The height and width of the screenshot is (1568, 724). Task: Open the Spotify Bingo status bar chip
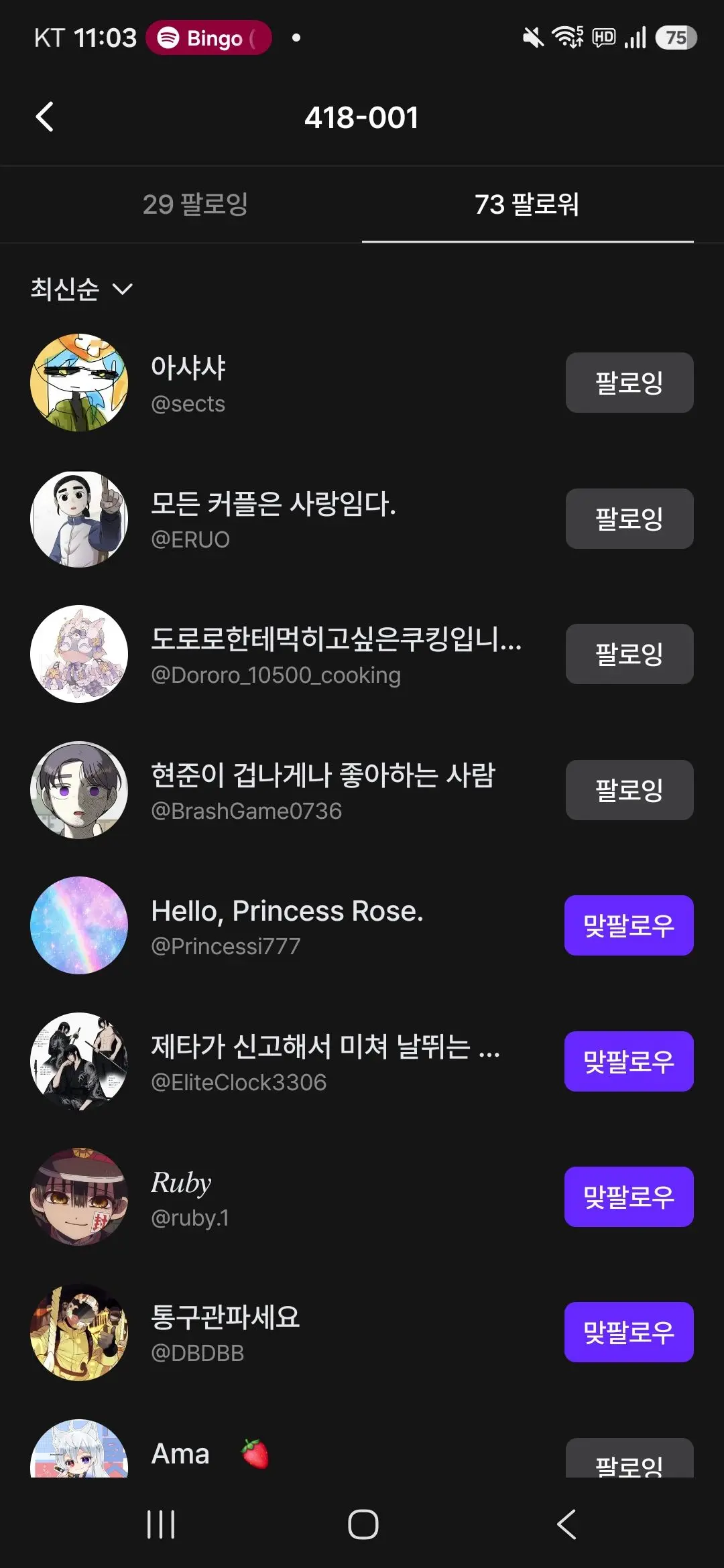(x=208, y=38)
